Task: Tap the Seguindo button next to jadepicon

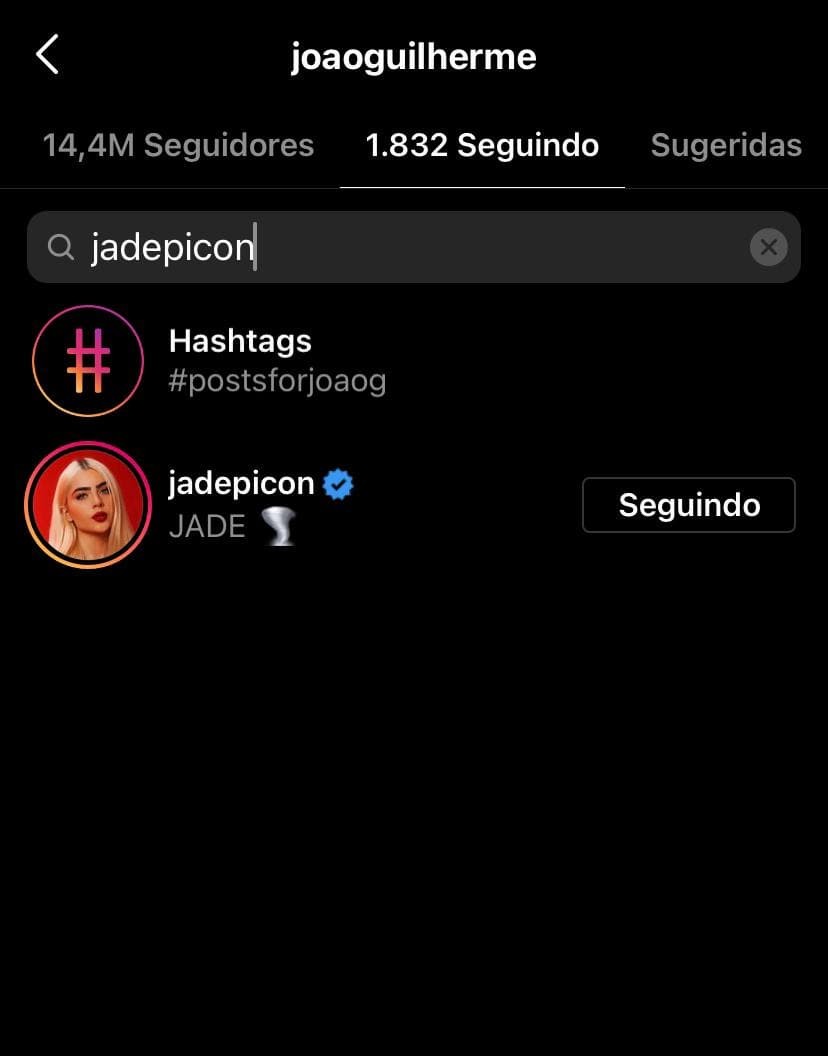Action: [x=688, y=505]
